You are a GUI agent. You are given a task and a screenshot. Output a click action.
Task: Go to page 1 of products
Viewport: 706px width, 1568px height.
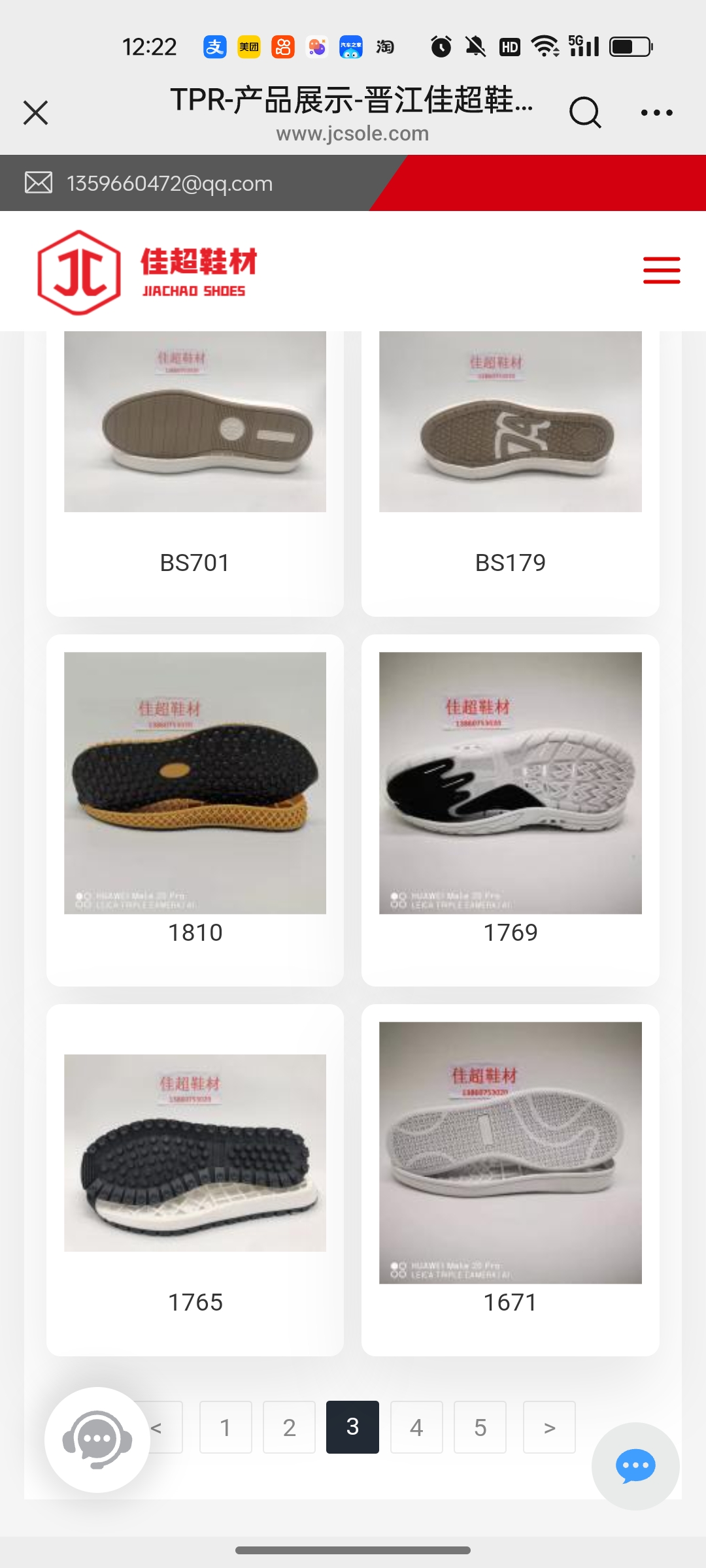click(226, 1428)
